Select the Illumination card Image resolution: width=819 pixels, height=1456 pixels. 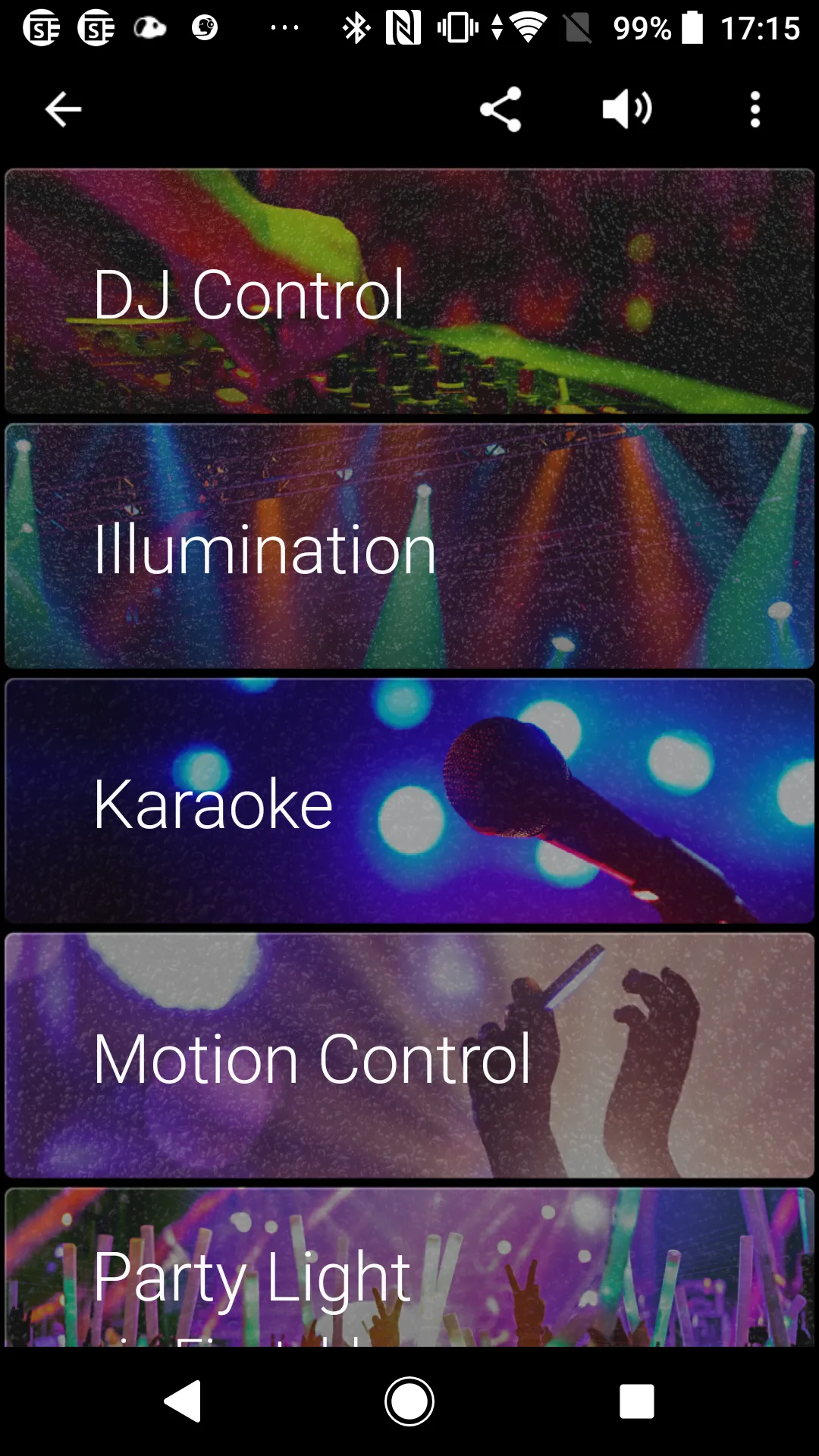point(409,547)
